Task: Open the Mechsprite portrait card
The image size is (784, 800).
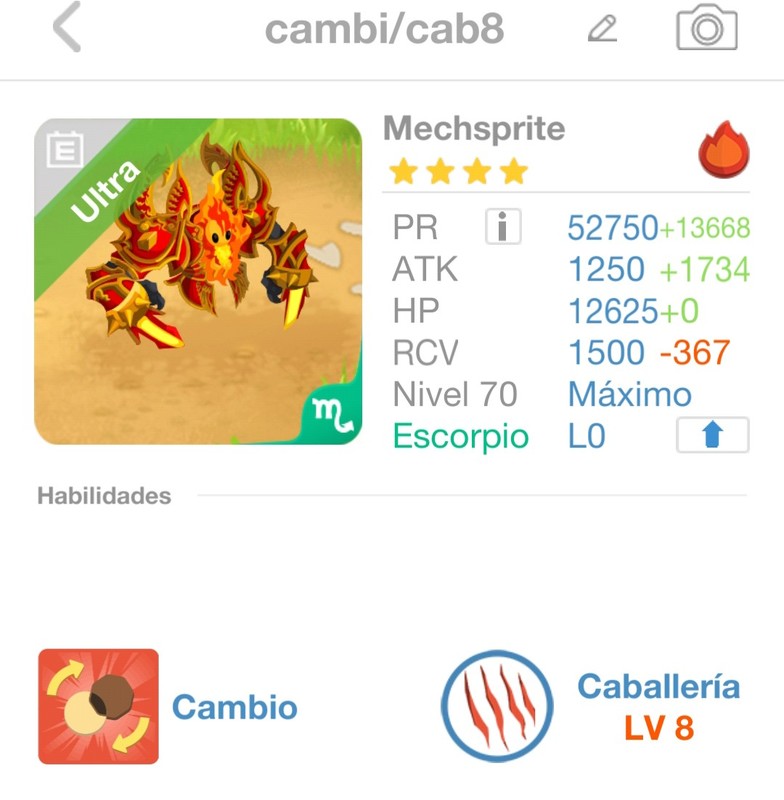Action: tap(198, 281)
